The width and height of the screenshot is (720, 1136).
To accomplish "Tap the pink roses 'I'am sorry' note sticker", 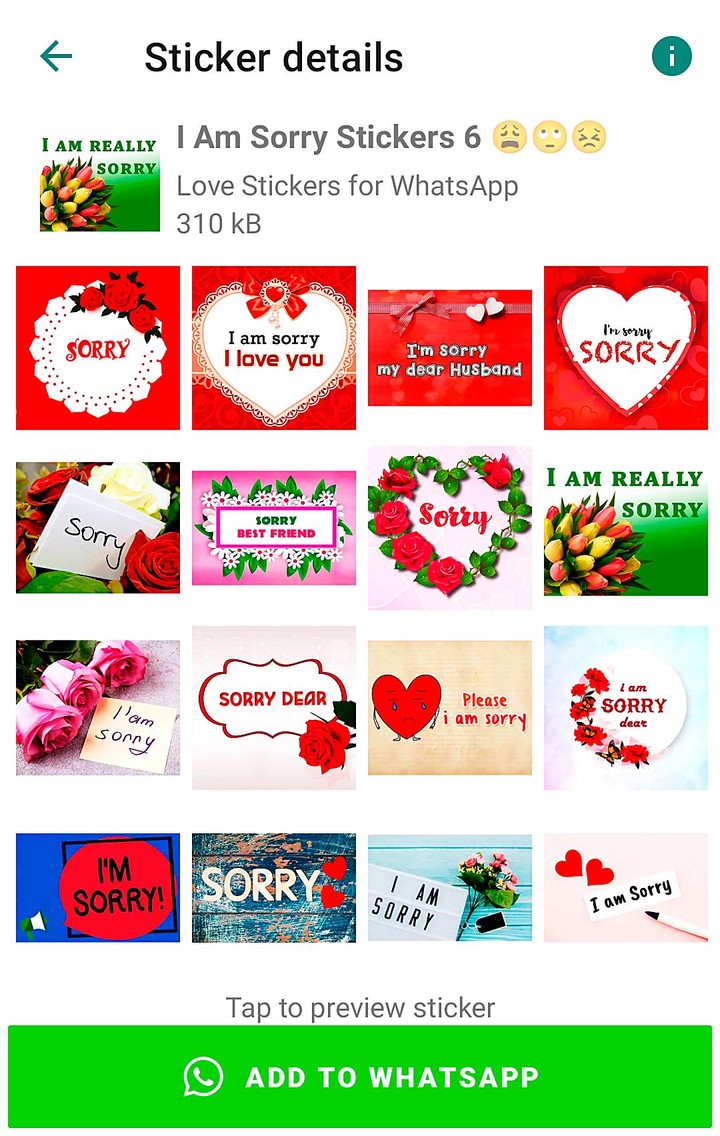I will (x=97, y=706).
